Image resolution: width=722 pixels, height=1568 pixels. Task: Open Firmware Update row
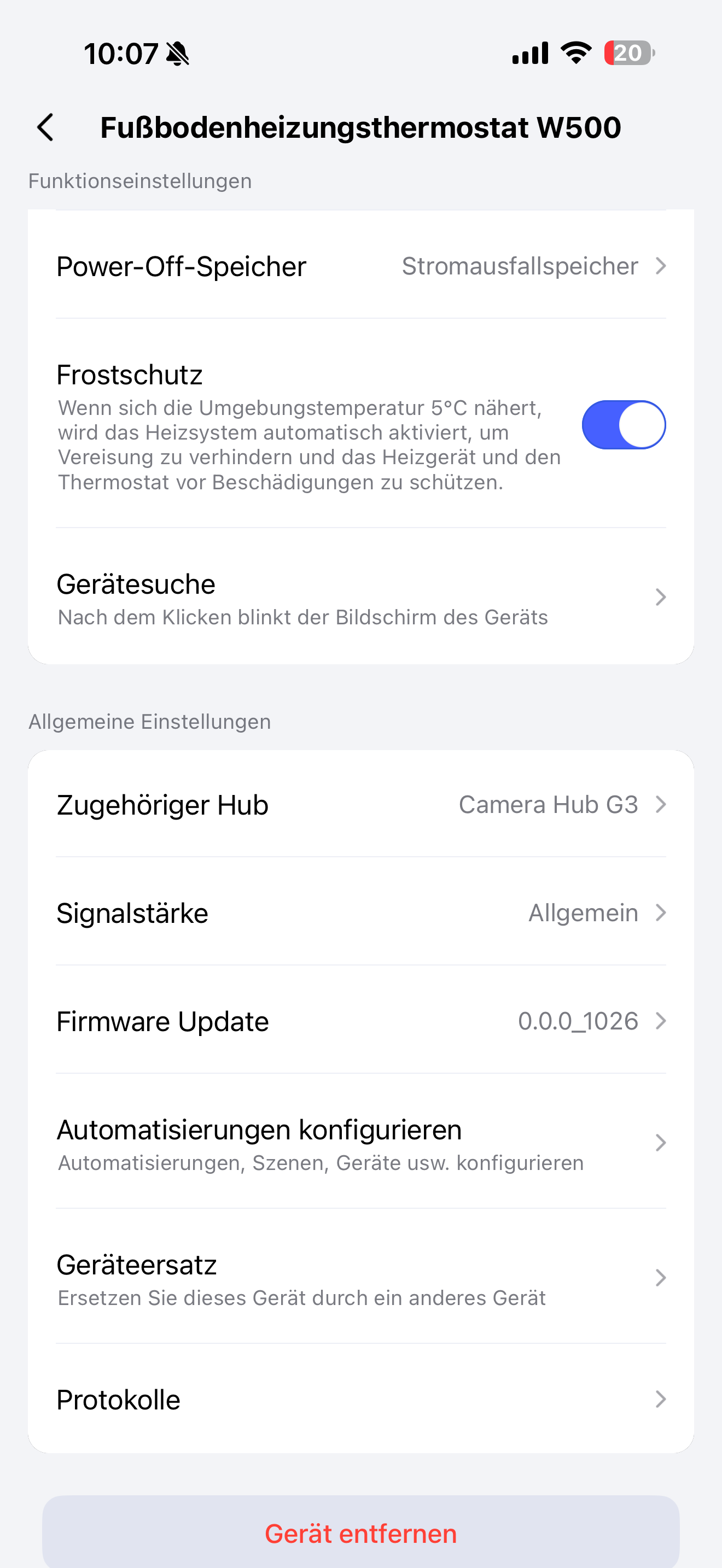pyautogui.click(x=360, y=1021)
